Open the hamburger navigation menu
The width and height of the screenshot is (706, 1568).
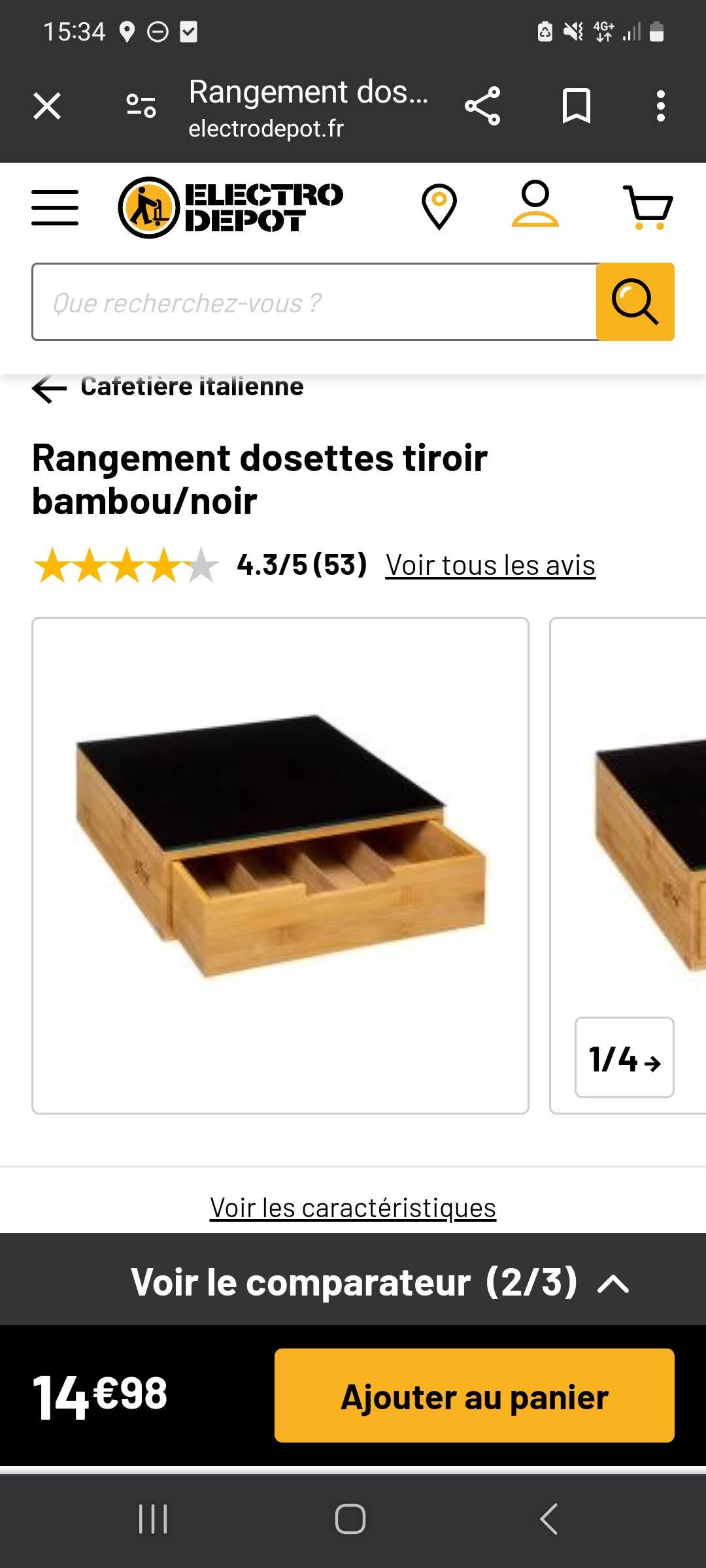pyautogui.click(x=55, y=208)
